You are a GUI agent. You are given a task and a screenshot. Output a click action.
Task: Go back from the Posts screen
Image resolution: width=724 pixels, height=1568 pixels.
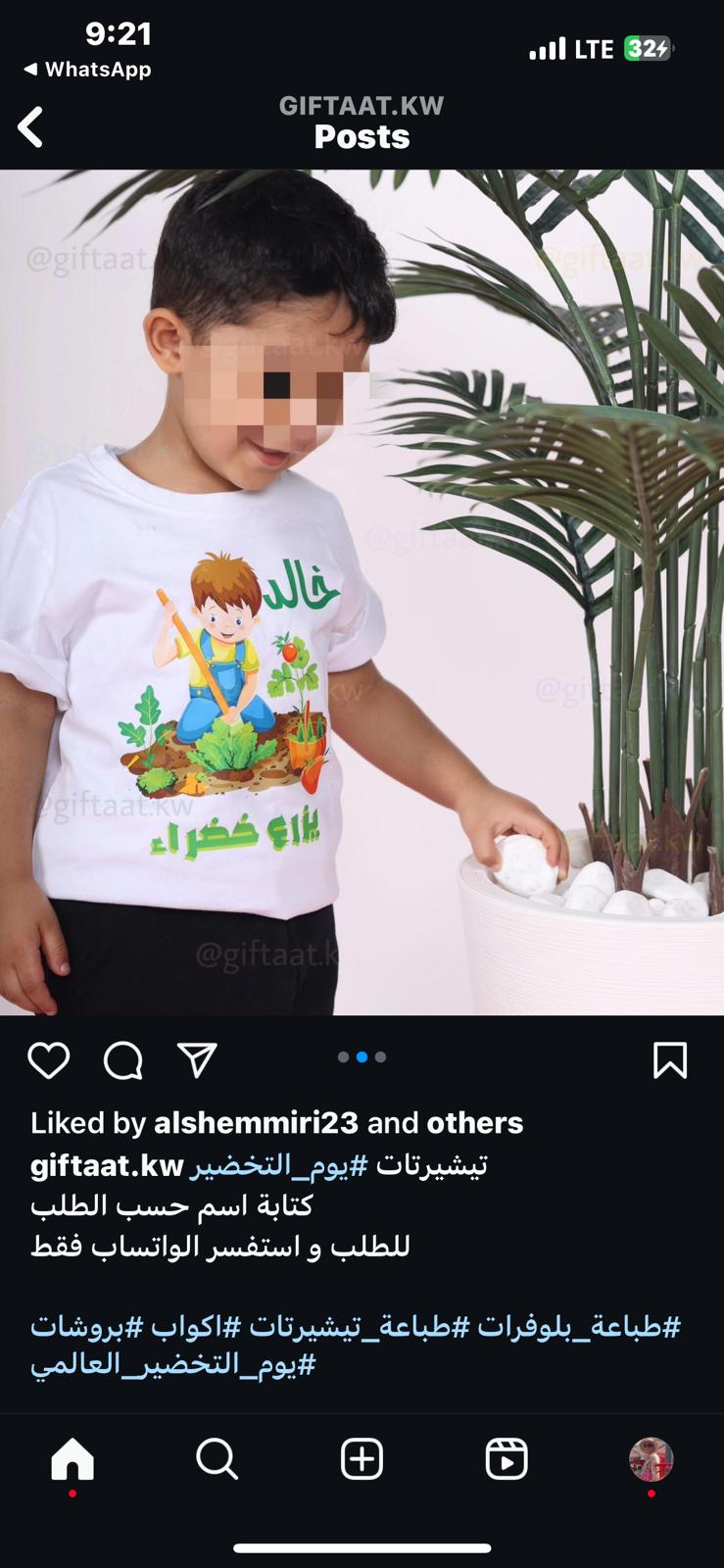(x=30, y=127)
